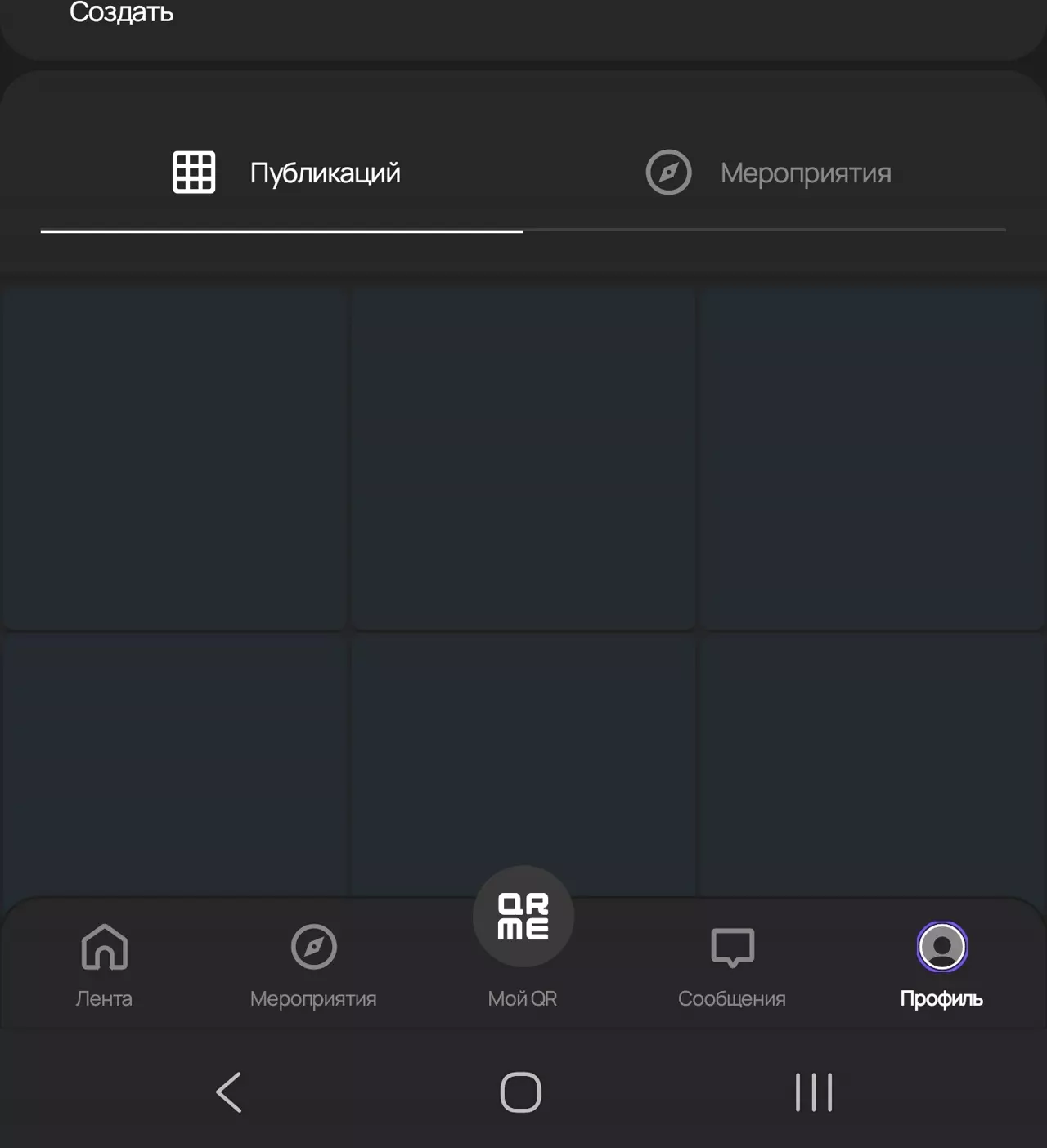Open recent apps from the navigation bar
The image size is (1047, 1148).
(x=814, y=1092)
